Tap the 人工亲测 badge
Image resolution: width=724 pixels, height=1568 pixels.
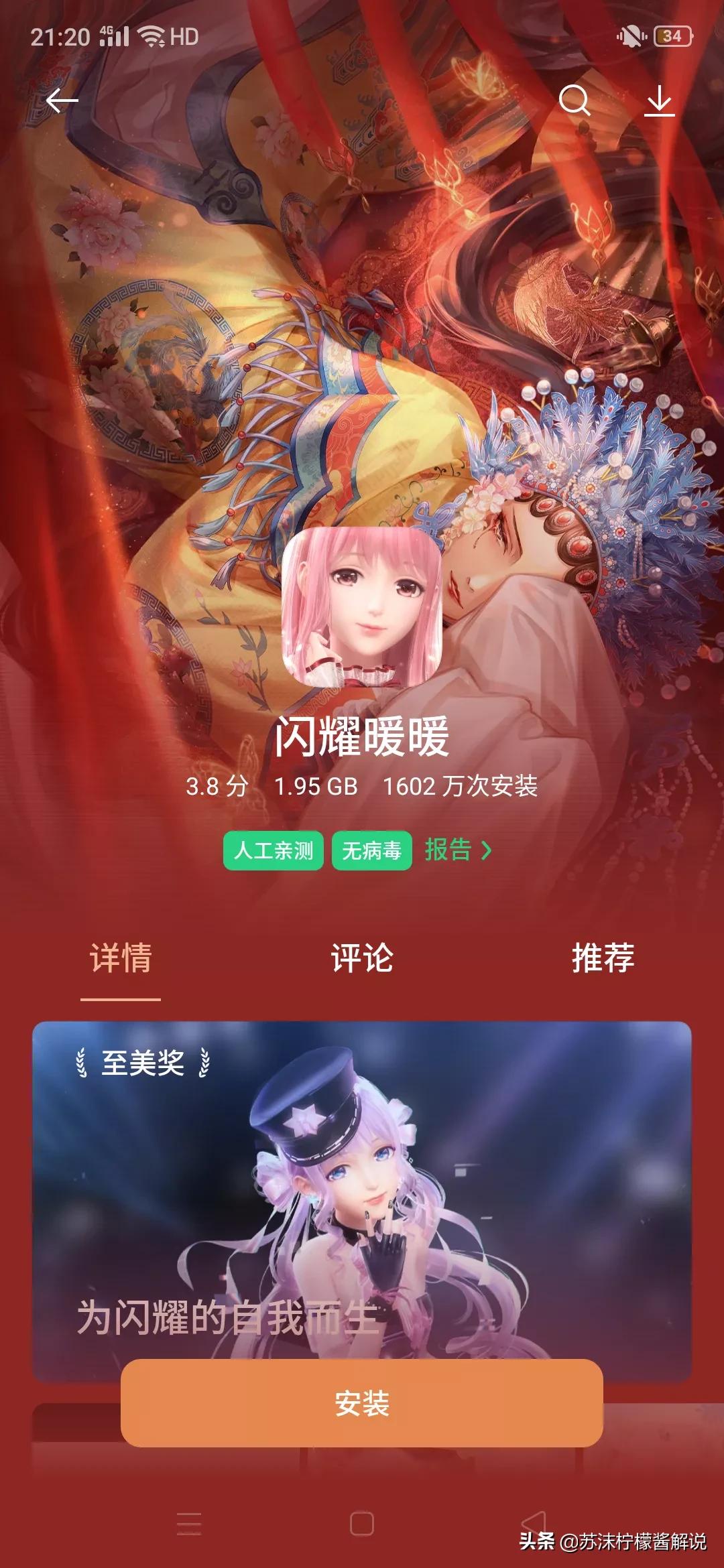coord(274,850)
